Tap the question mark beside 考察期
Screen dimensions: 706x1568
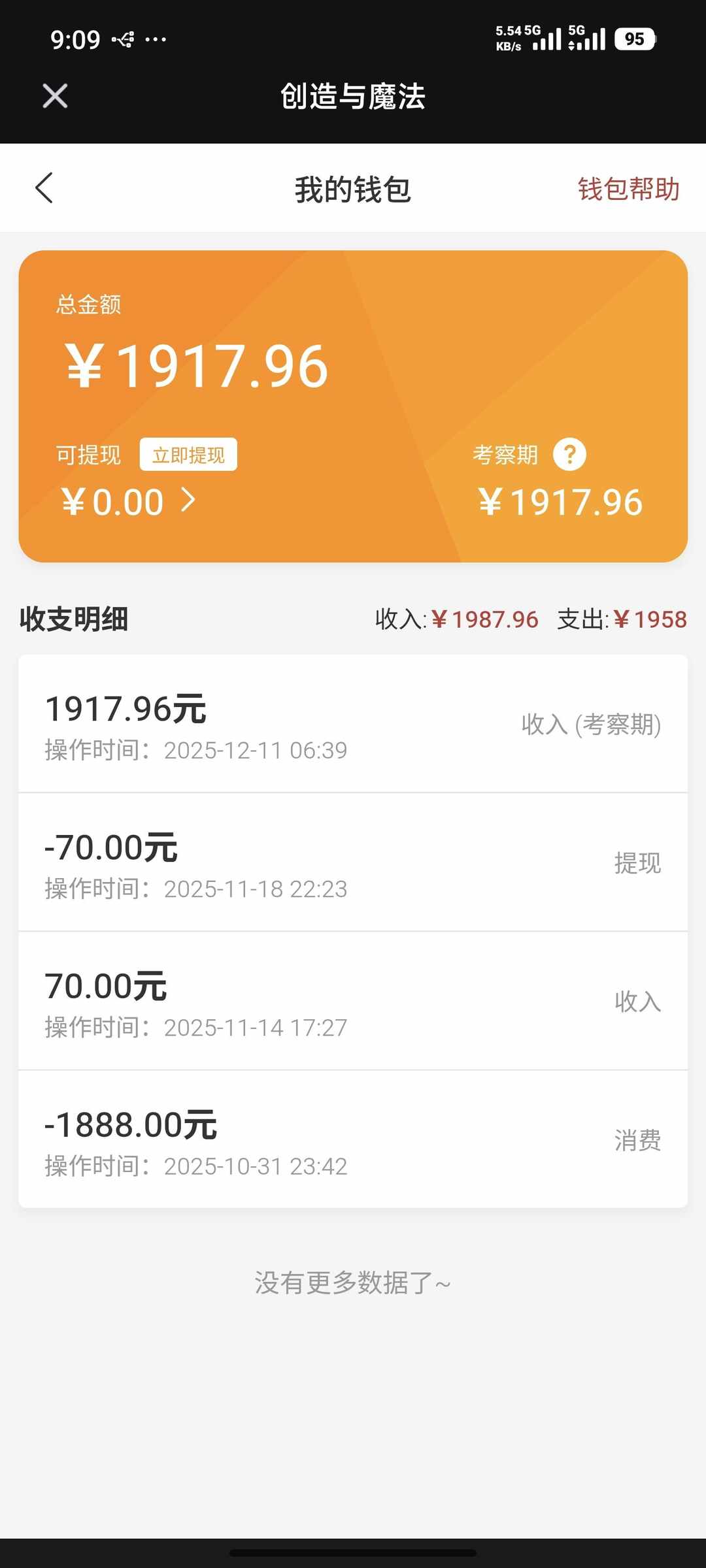click(x=569, y=453)
